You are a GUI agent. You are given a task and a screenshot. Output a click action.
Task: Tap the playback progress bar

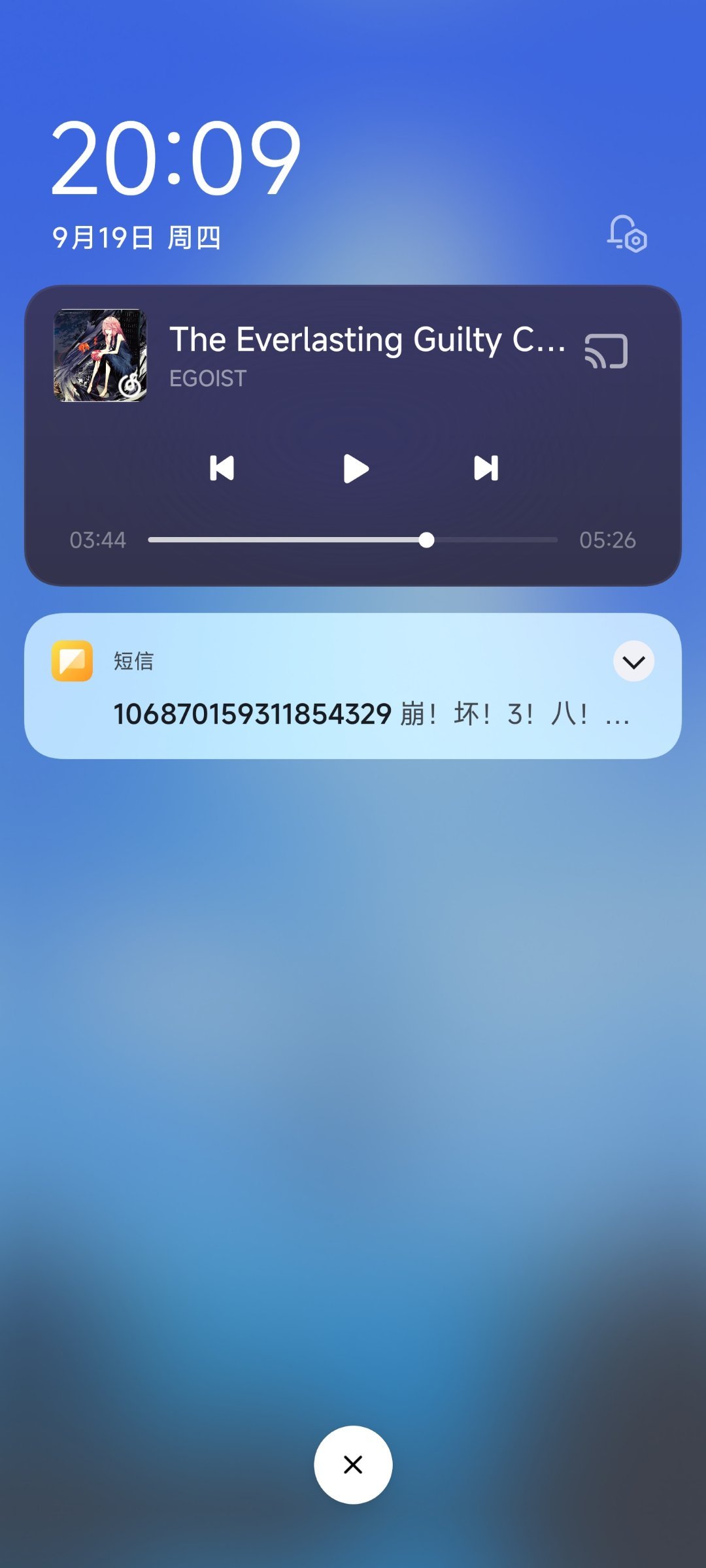(x=353, y=540)
